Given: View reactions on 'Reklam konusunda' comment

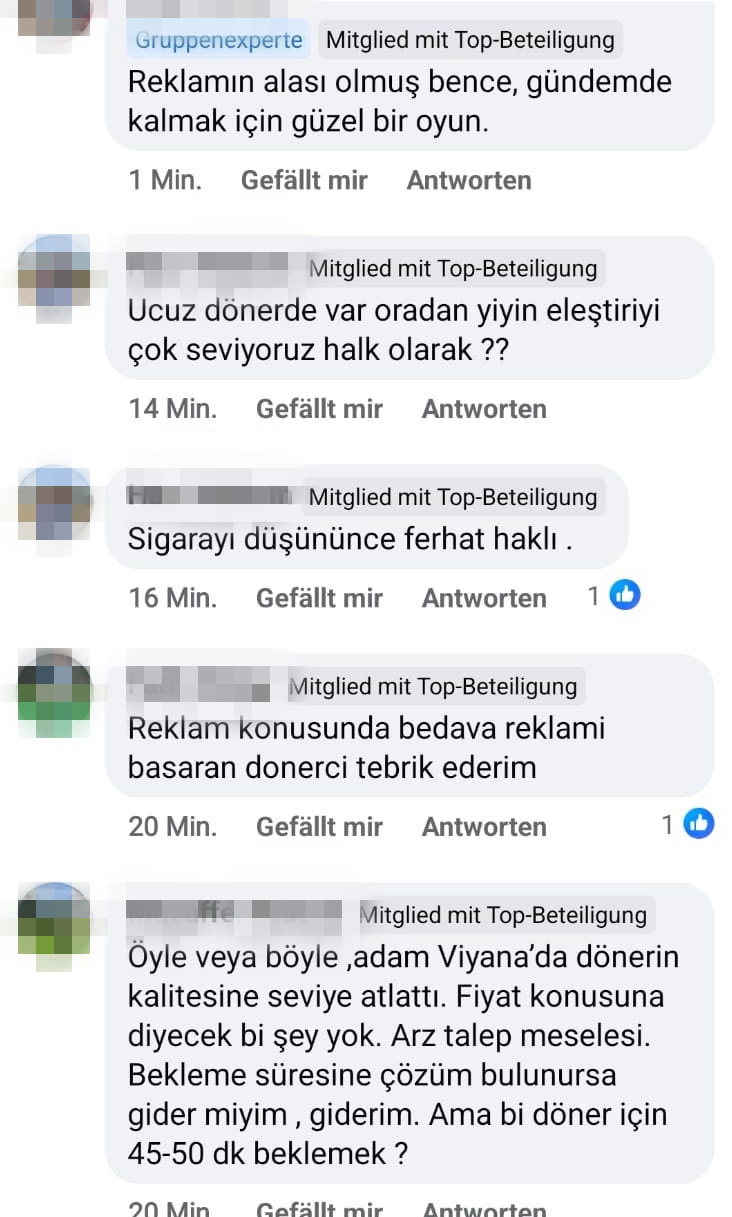Looking at the screenshot, I should pyautogui.click(x=688, y=824).
